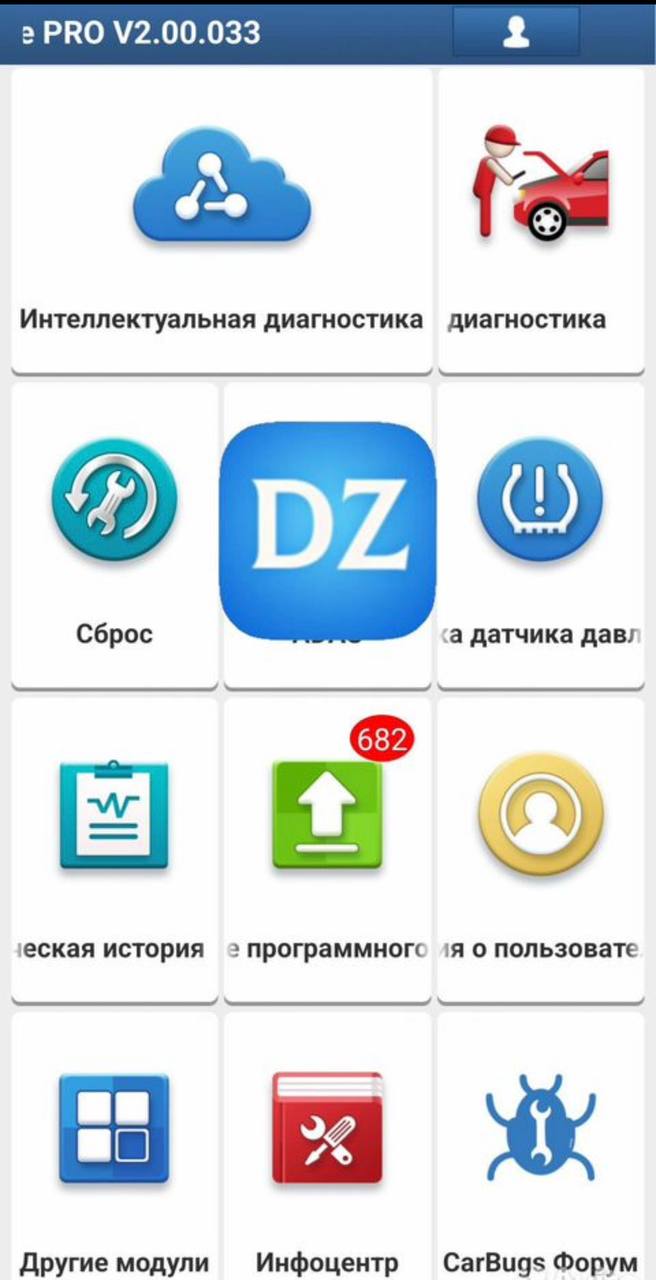Open the user information tile
656x1280 pixels.
click(541, 851)
